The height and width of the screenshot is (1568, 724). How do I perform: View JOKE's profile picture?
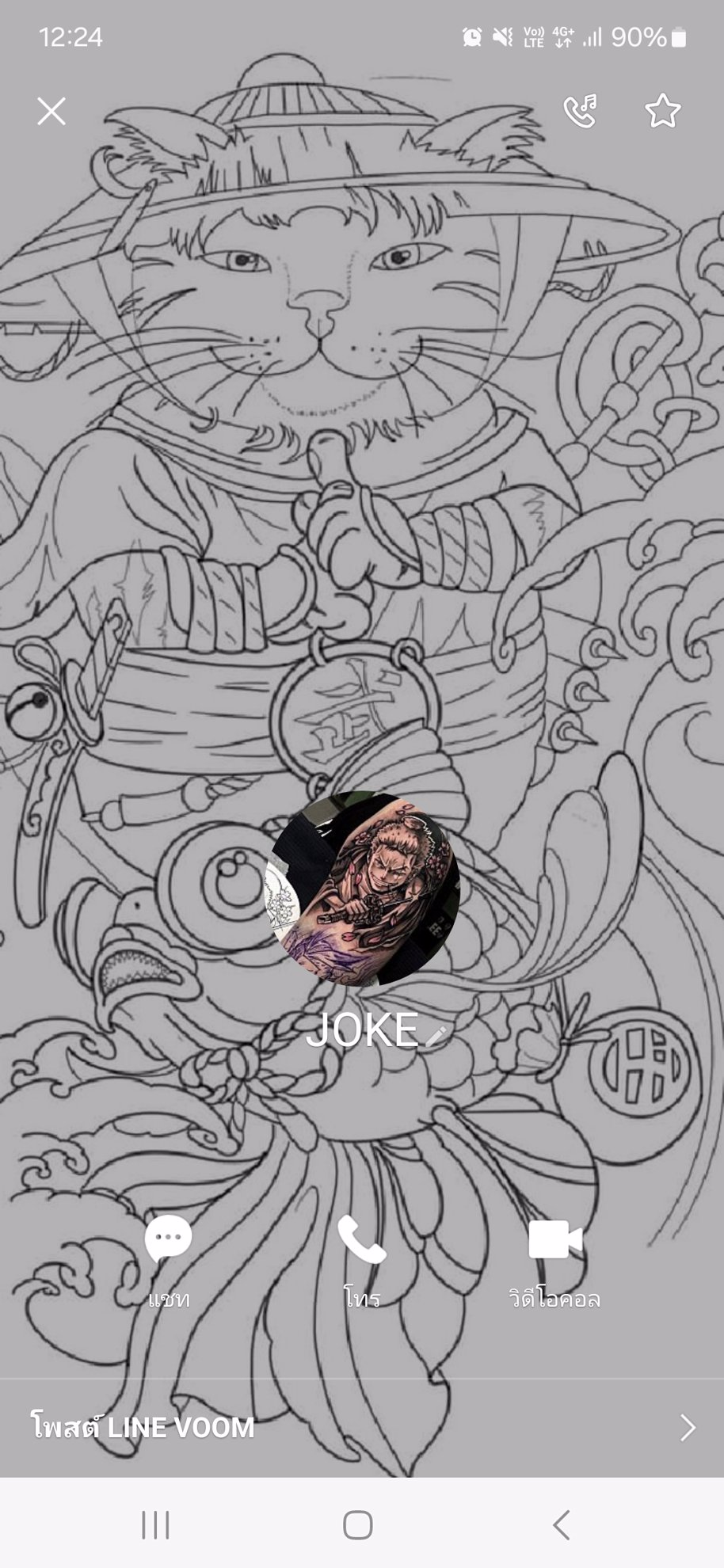coord(362,889)
